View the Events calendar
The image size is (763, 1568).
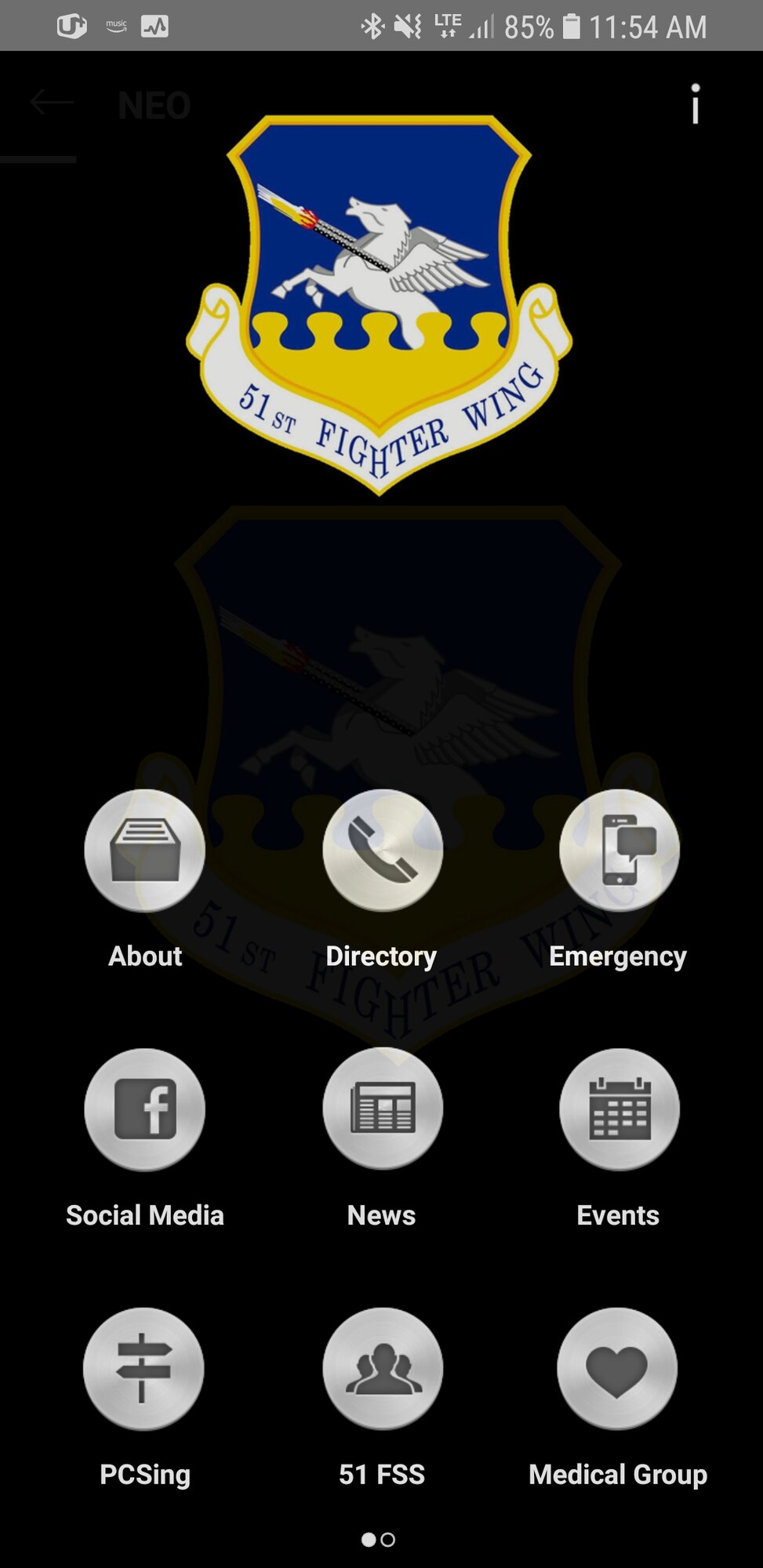(619, 1109)
